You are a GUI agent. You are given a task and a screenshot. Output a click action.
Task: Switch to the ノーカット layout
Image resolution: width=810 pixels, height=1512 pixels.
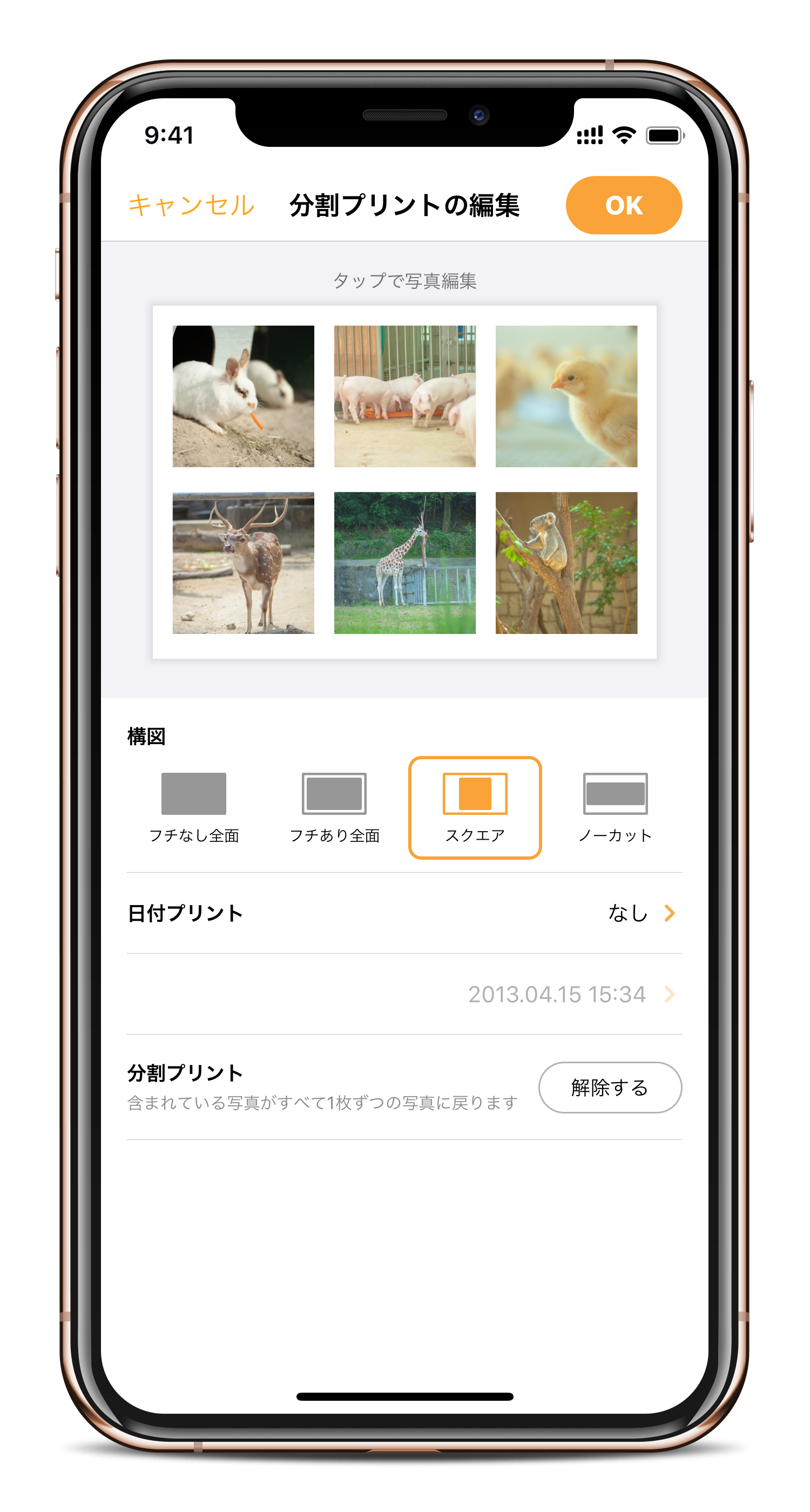tap(615, 808)
